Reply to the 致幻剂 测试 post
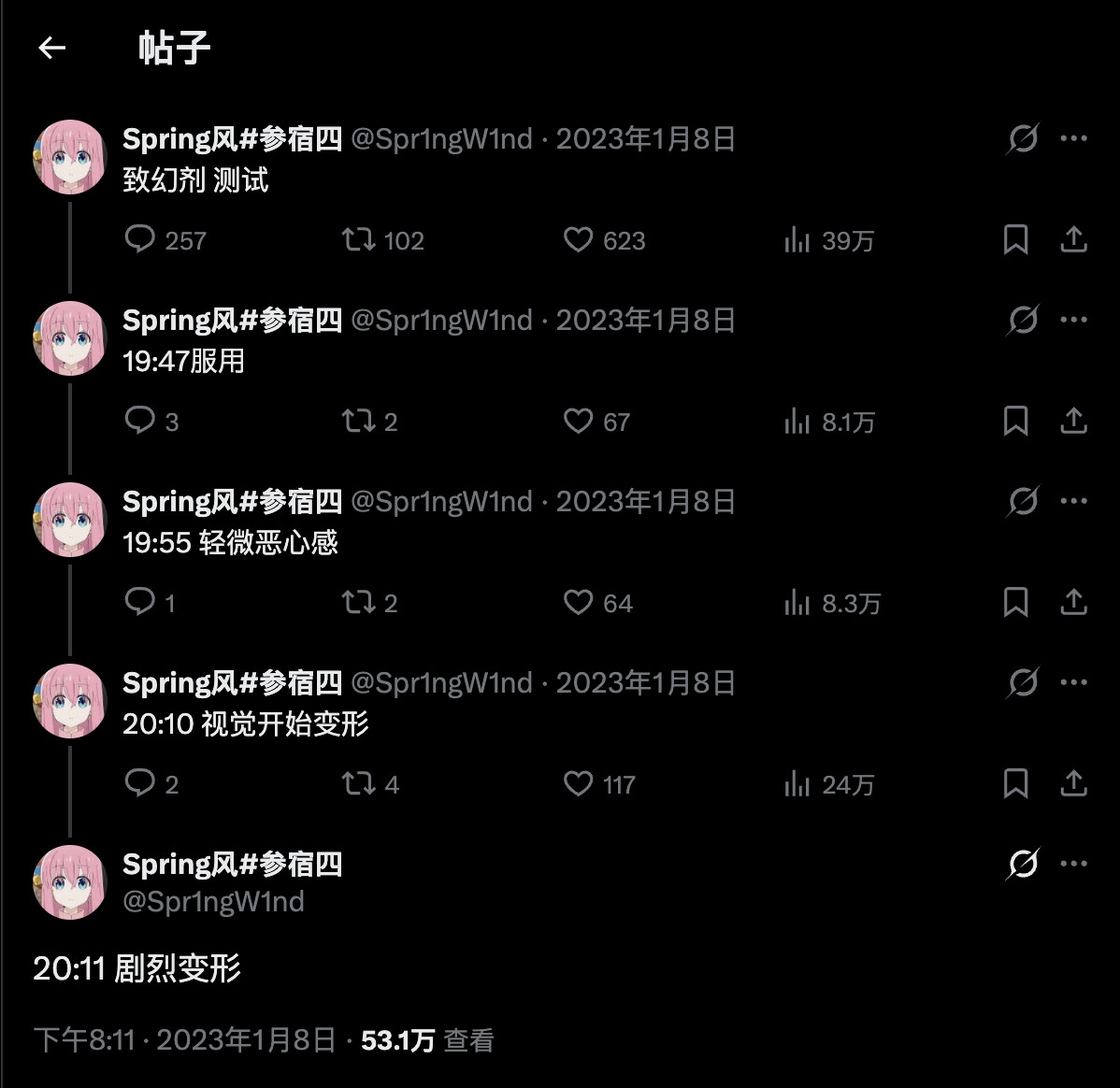 pos(140,240)
